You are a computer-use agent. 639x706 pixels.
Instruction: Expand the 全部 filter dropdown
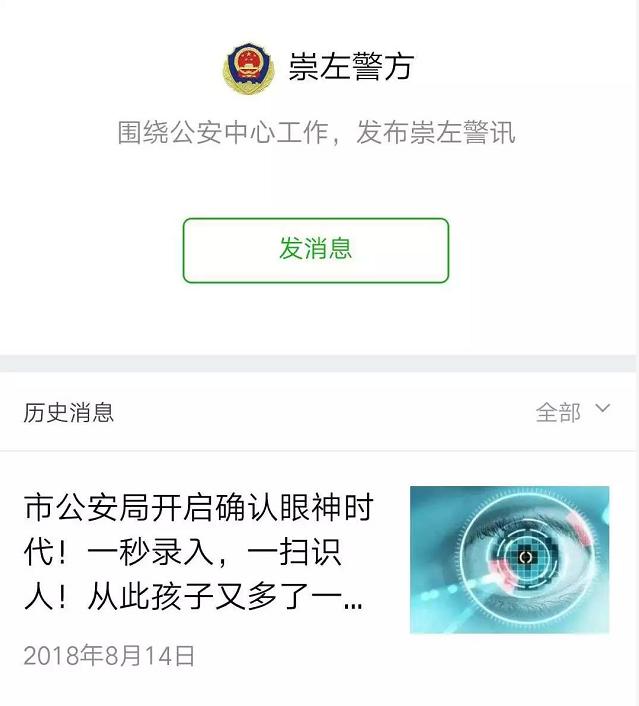572,411
